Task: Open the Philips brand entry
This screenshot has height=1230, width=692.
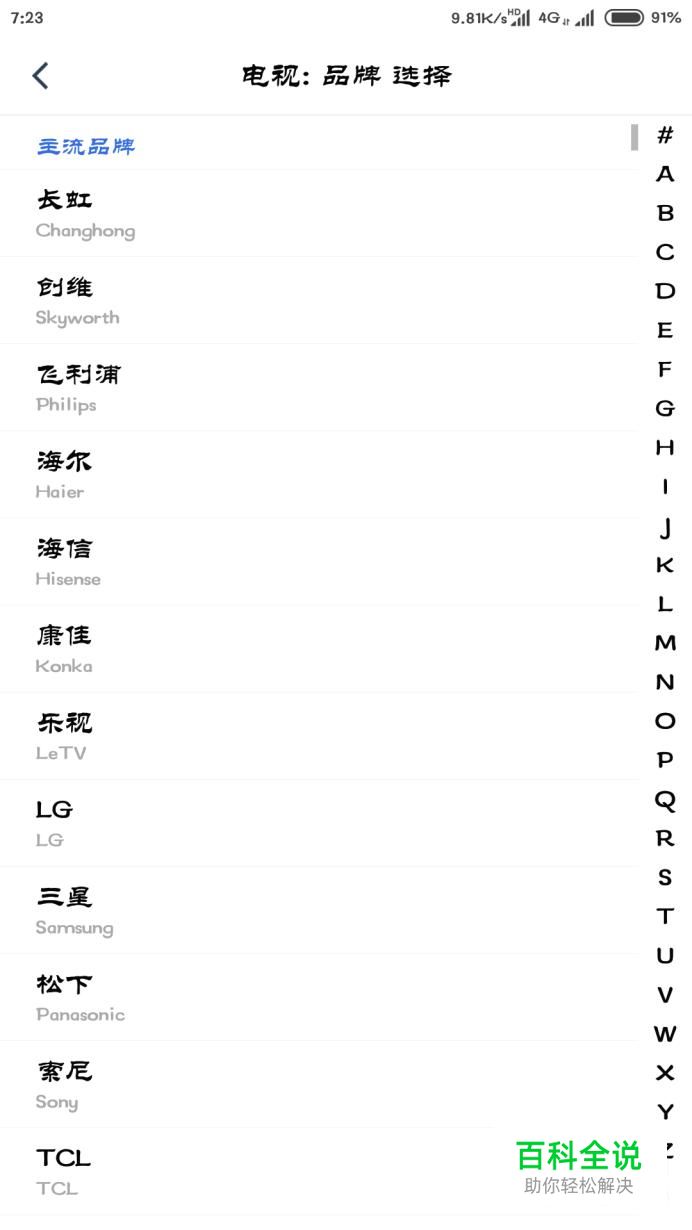Action: point(319,387)
